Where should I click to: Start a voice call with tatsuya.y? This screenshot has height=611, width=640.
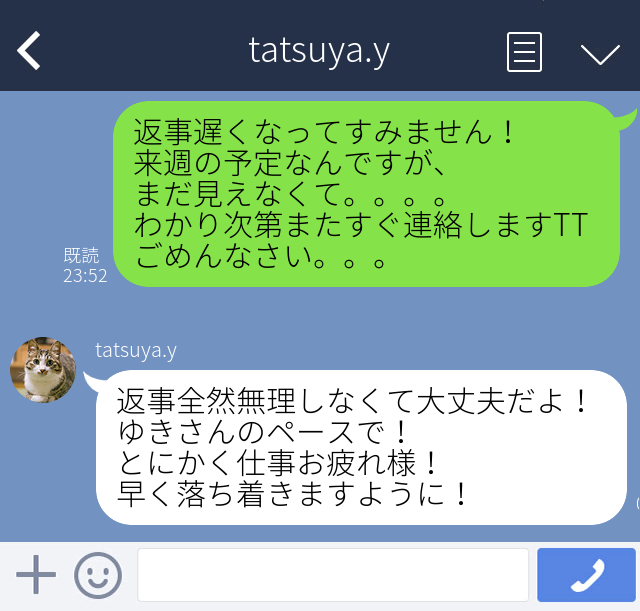586,575
